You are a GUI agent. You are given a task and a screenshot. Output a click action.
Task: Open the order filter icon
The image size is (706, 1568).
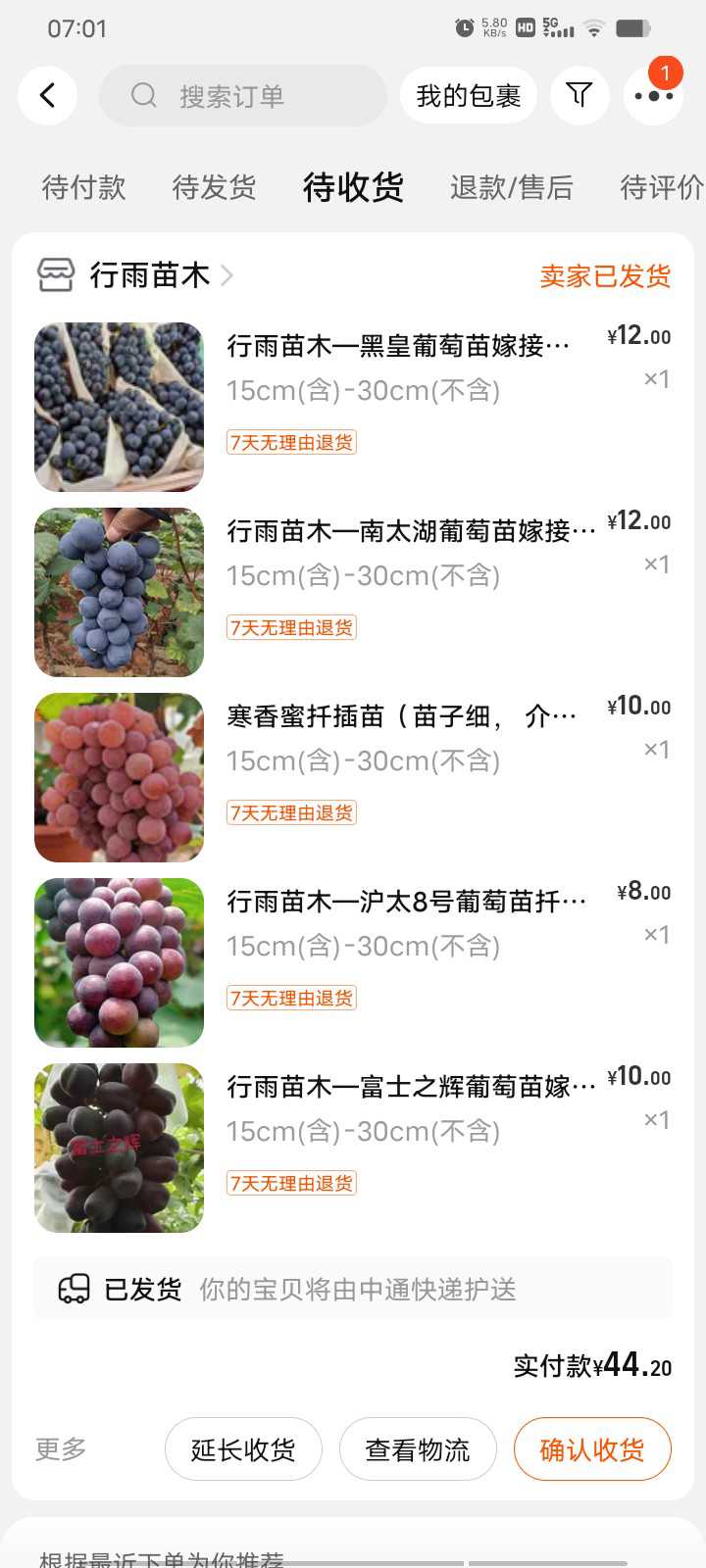580,95
